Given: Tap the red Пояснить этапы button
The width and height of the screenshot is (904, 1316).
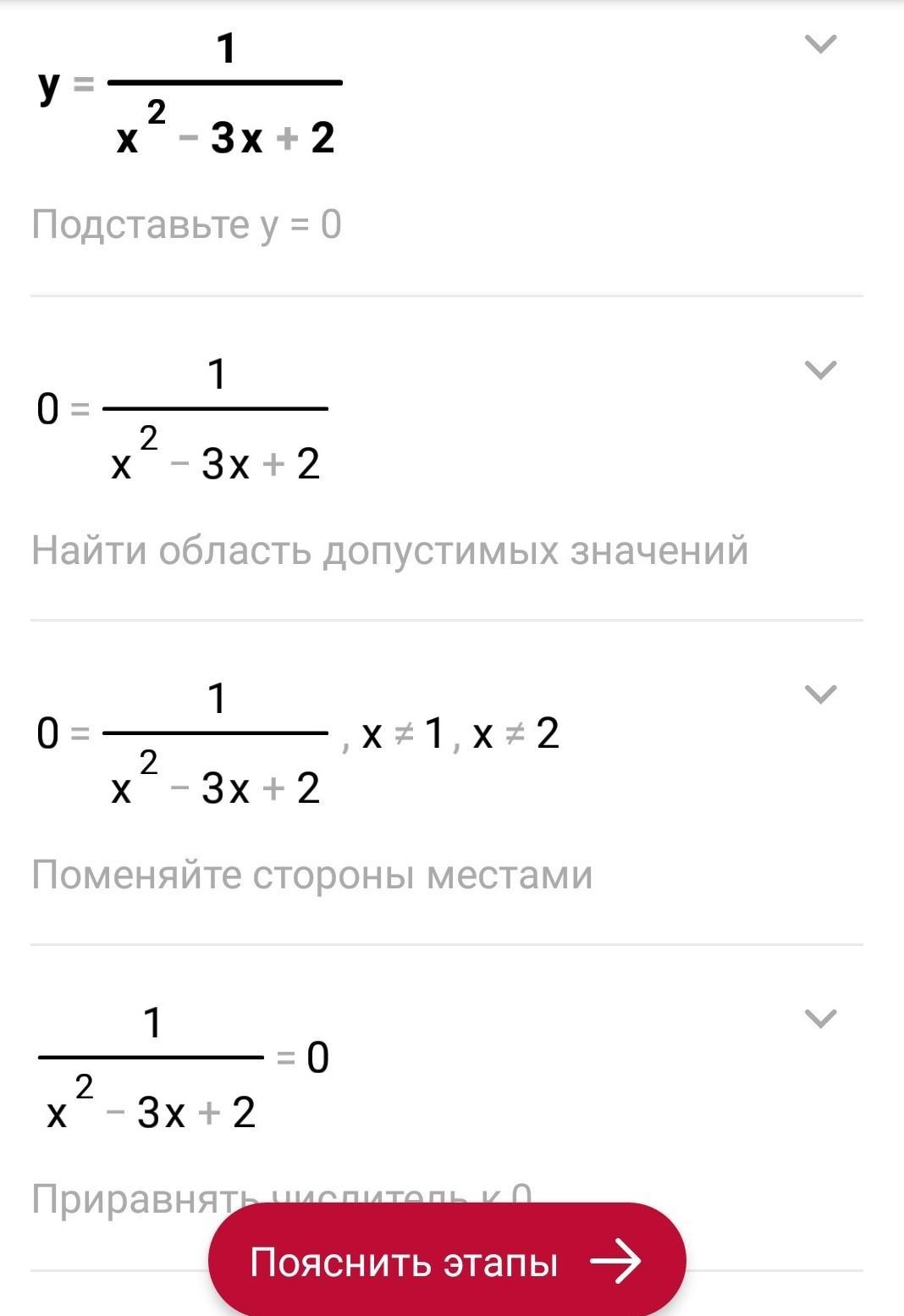Looking at the screenshot, I should 446,1262.
